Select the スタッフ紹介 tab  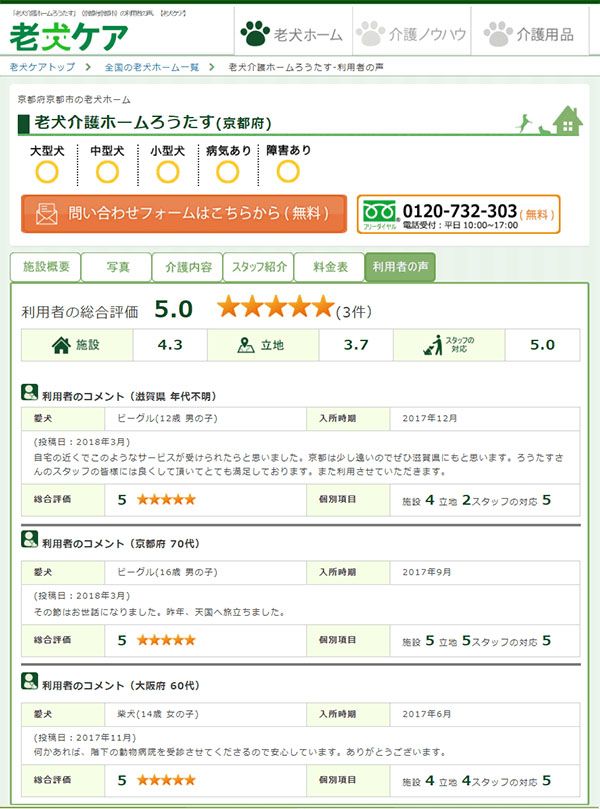258,267
